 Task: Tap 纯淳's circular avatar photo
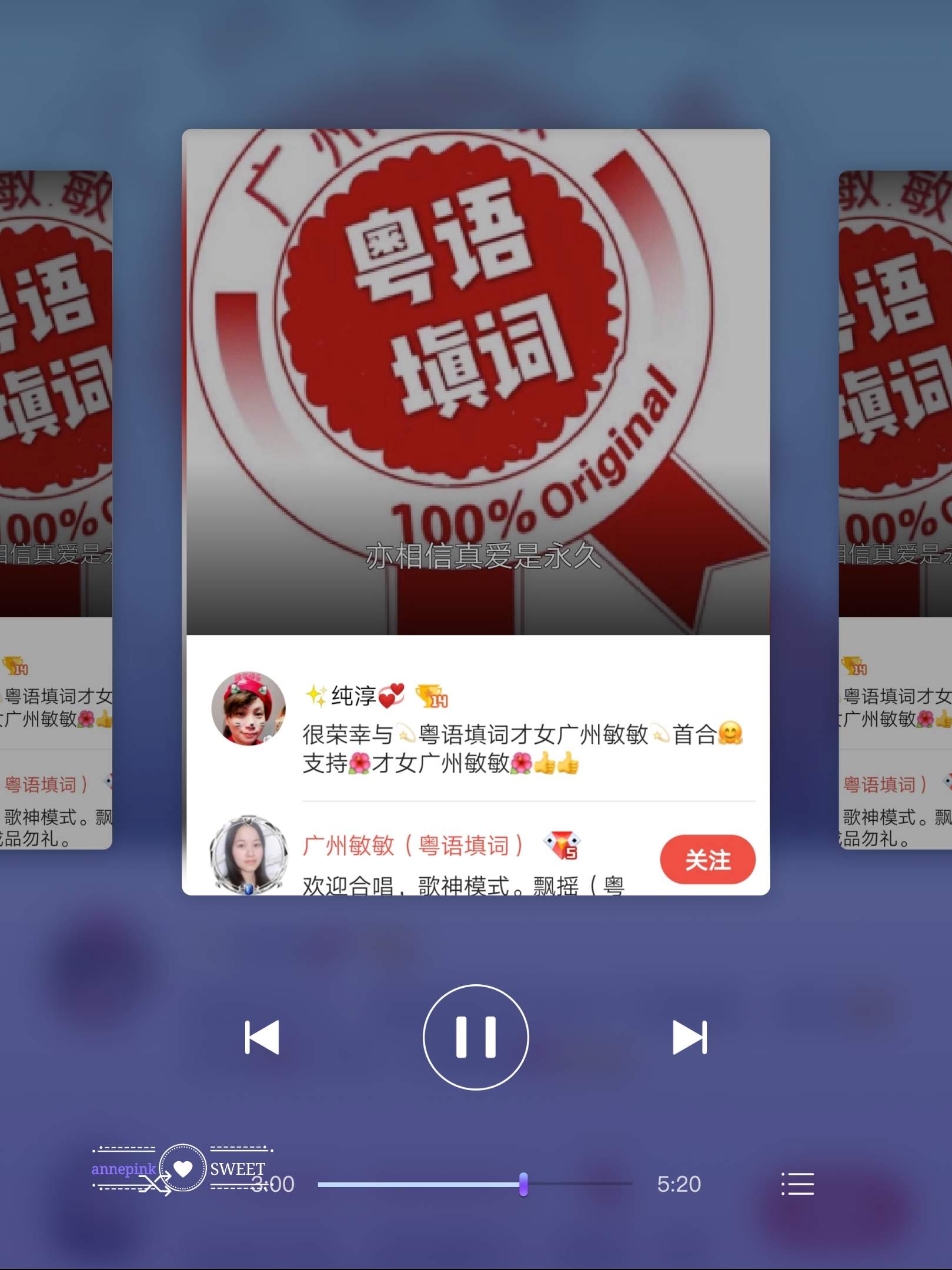[248, 708]
